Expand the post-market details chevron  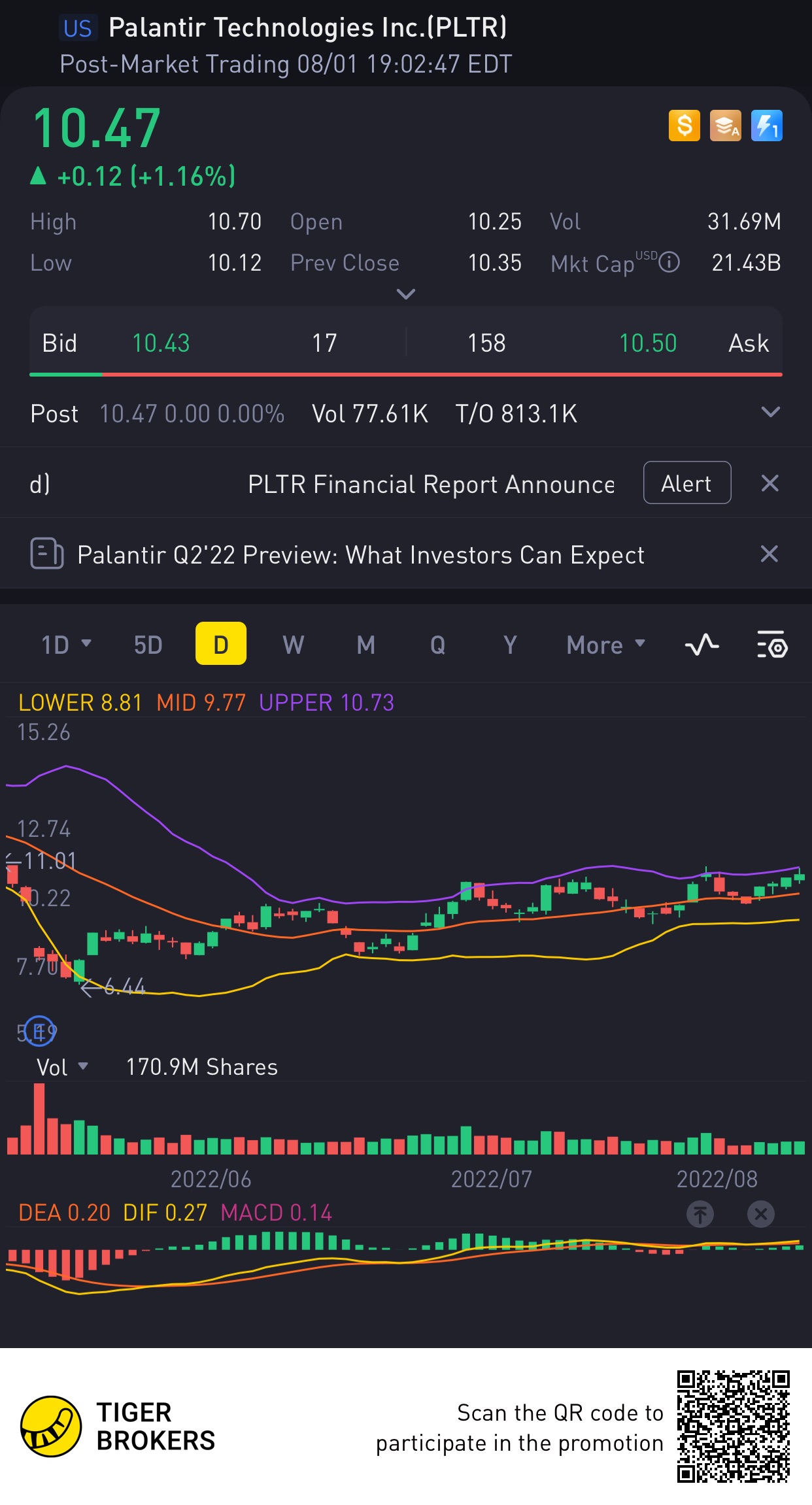[771, 413]
